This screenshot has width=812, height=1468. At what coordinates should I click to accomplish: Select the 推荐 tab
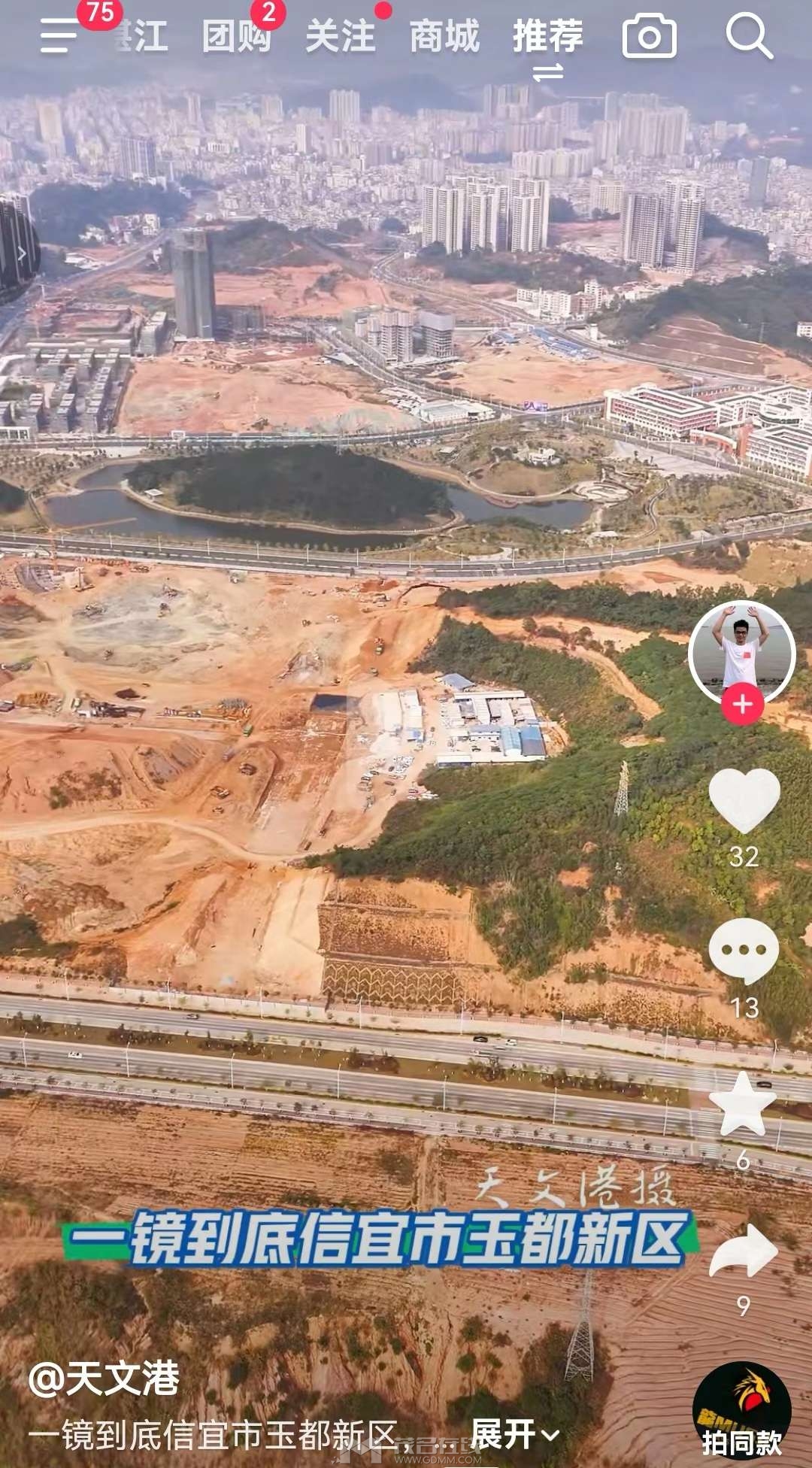click(x=547, y=36)
